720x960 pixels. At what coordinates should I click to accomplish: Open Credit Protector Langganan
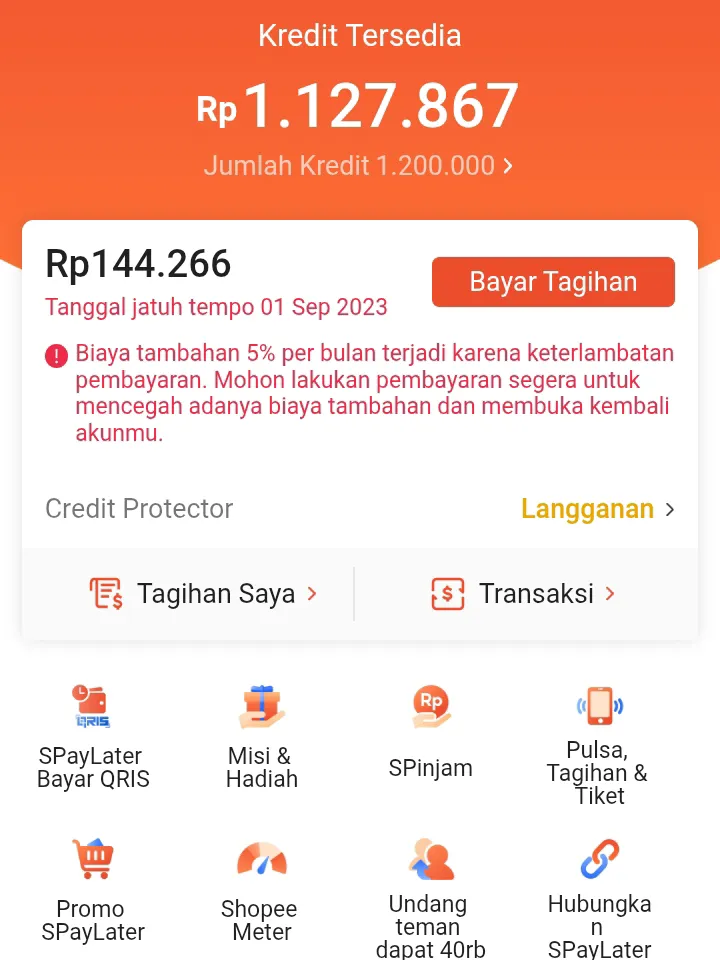click(x=597, y=509)
